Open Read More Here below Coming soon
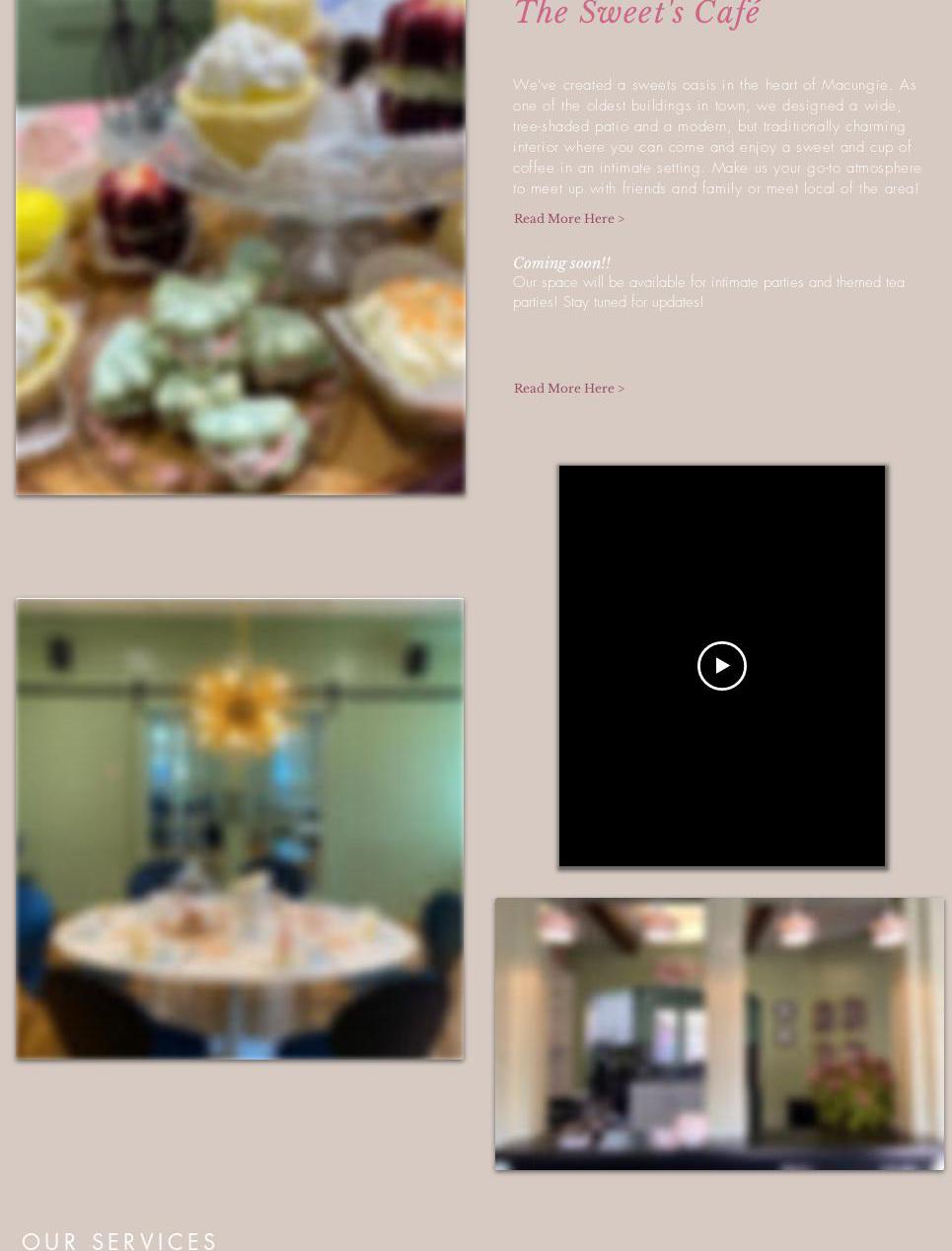This screenshot has height=1251, width=952. 568,389
